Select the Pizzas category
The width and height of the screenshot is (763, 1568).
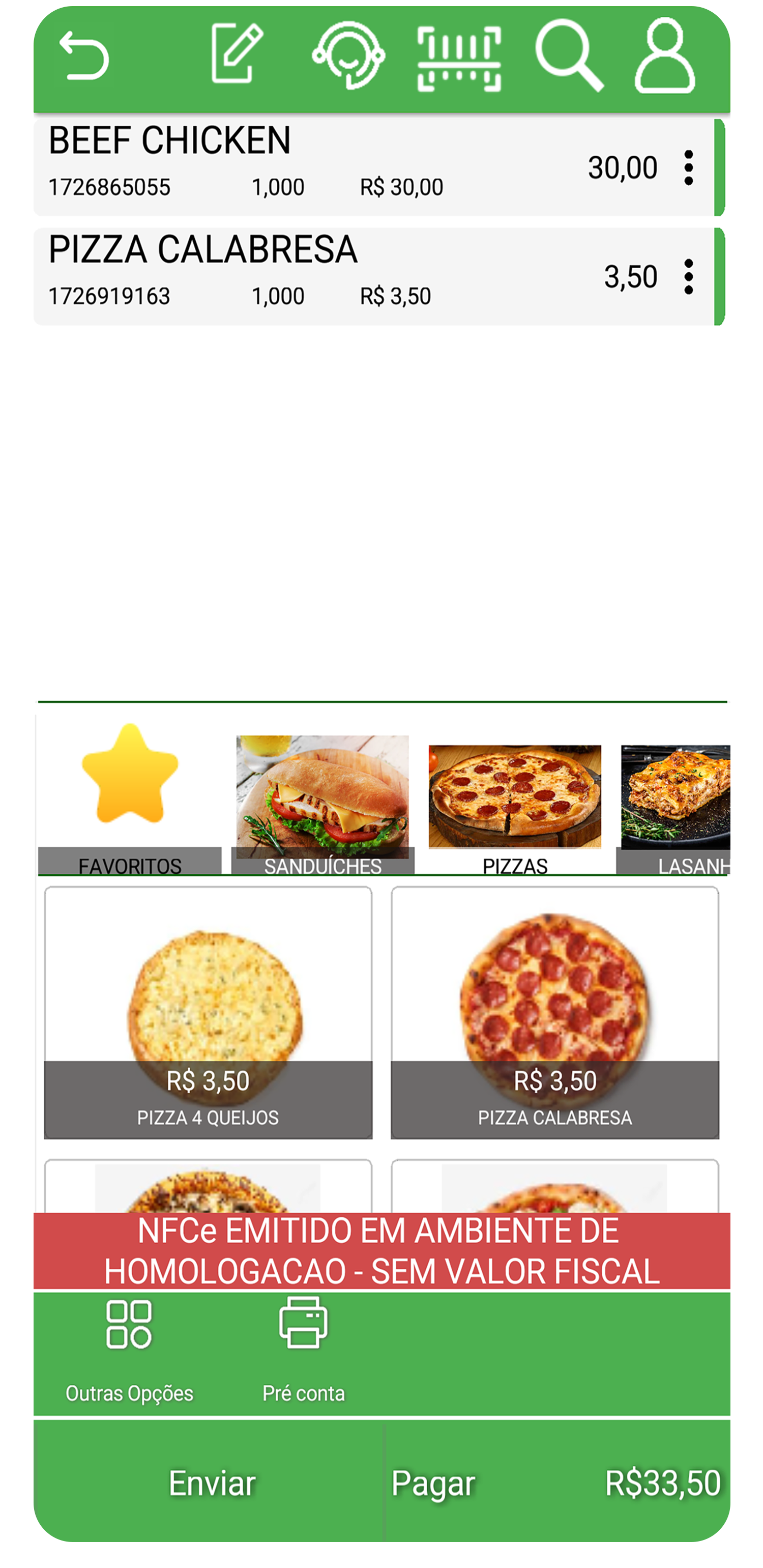tap(515, 804)
